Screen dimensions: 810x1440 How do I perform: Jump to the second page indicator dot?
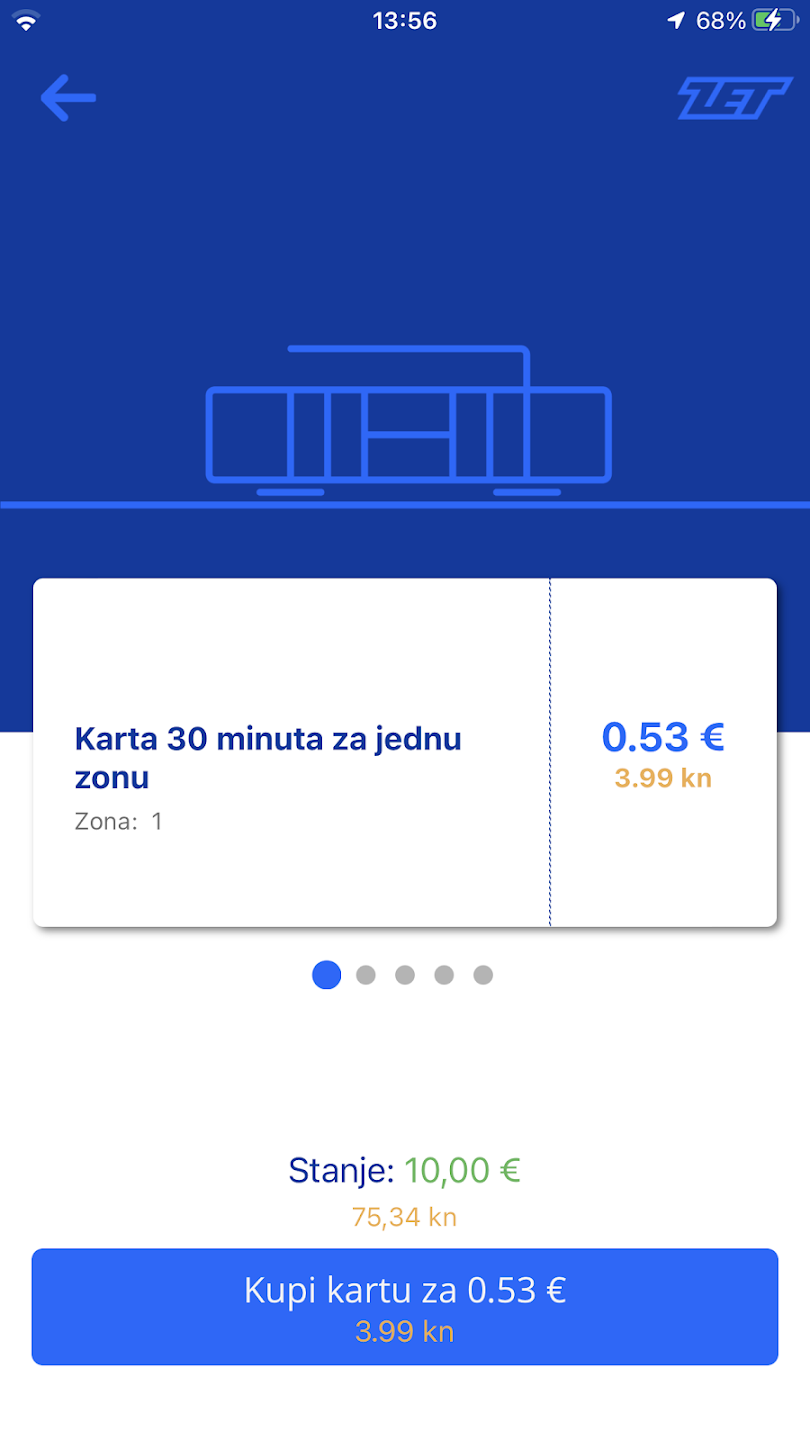pos(366,975)
